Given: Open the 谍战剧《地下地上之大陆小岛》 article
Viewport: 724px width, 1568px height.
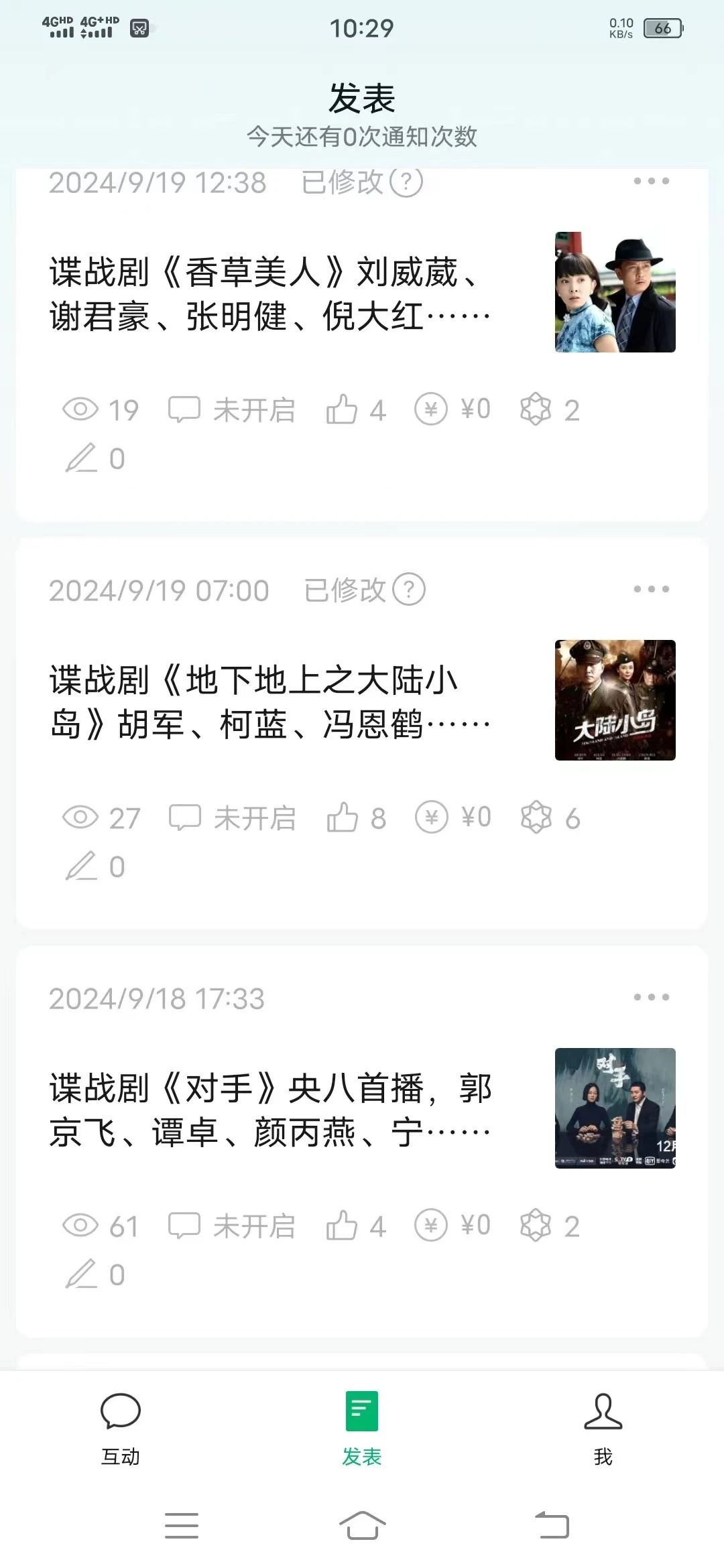Looking at the screenshot, I should point(269,702).
